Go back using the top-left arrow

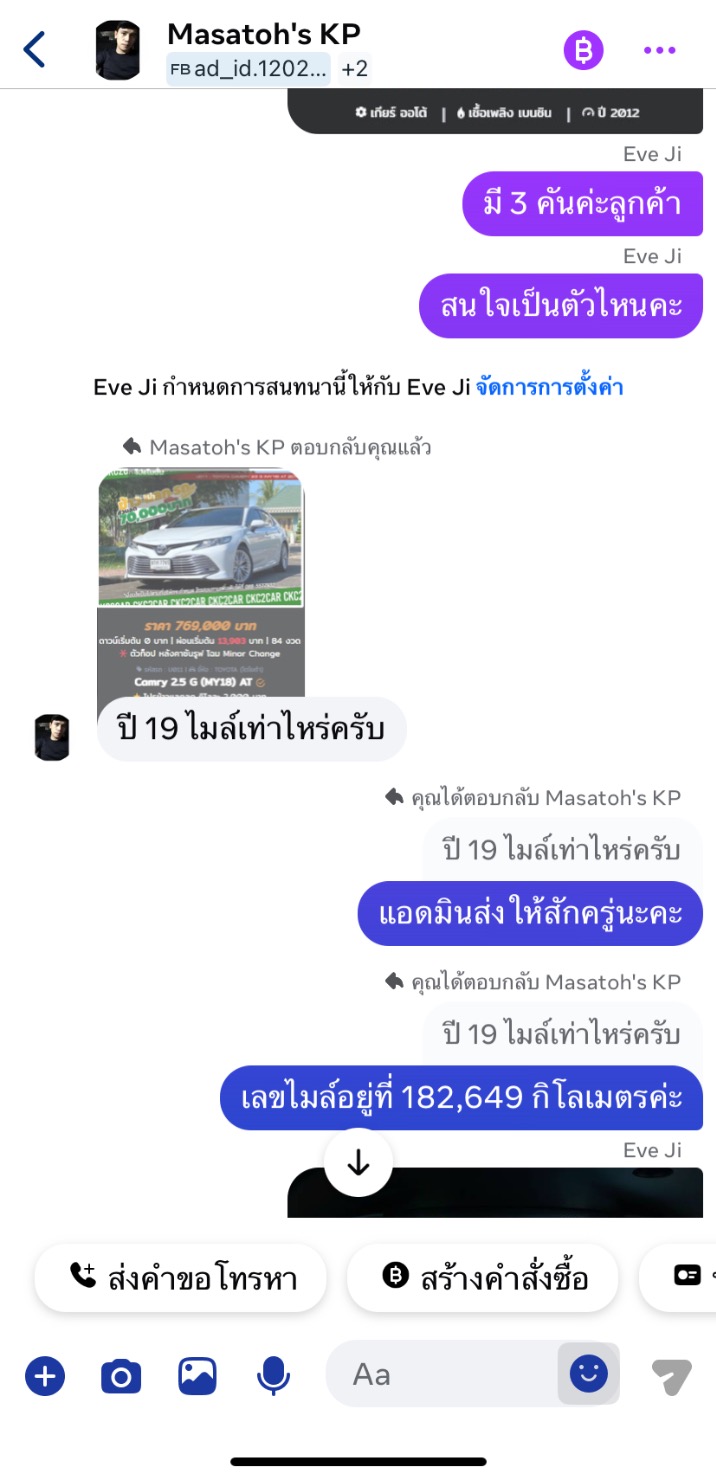34,49
